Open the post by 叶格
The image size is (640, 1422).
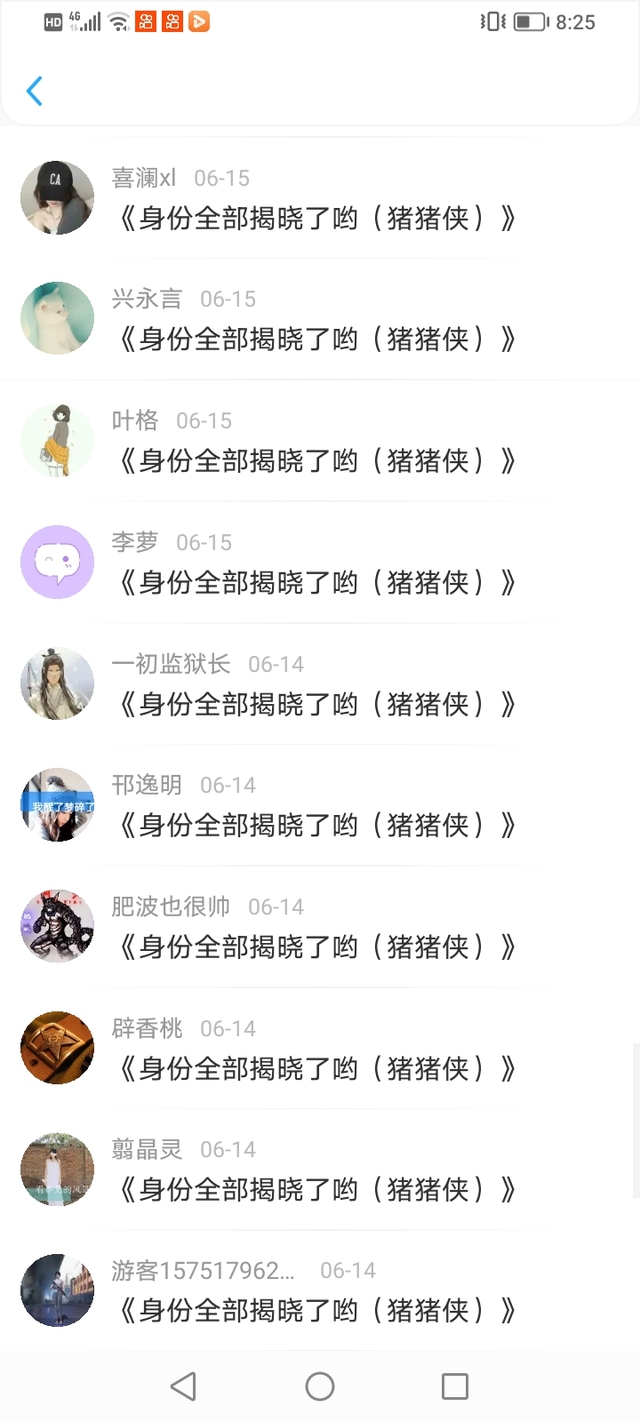click(x=317, y=461)
